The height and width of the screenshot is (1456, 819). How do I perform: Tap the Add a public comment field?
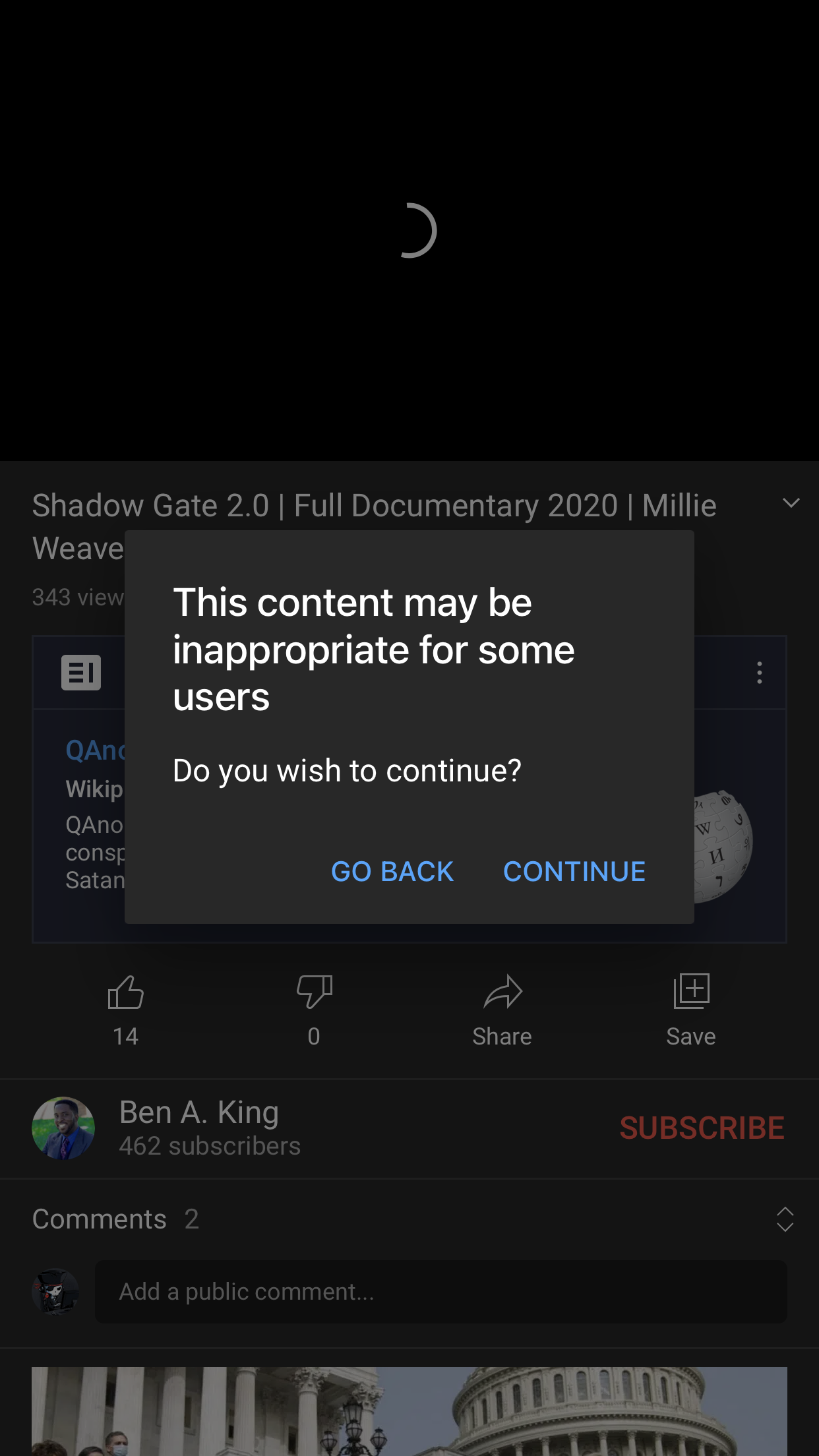point(440,1292)
